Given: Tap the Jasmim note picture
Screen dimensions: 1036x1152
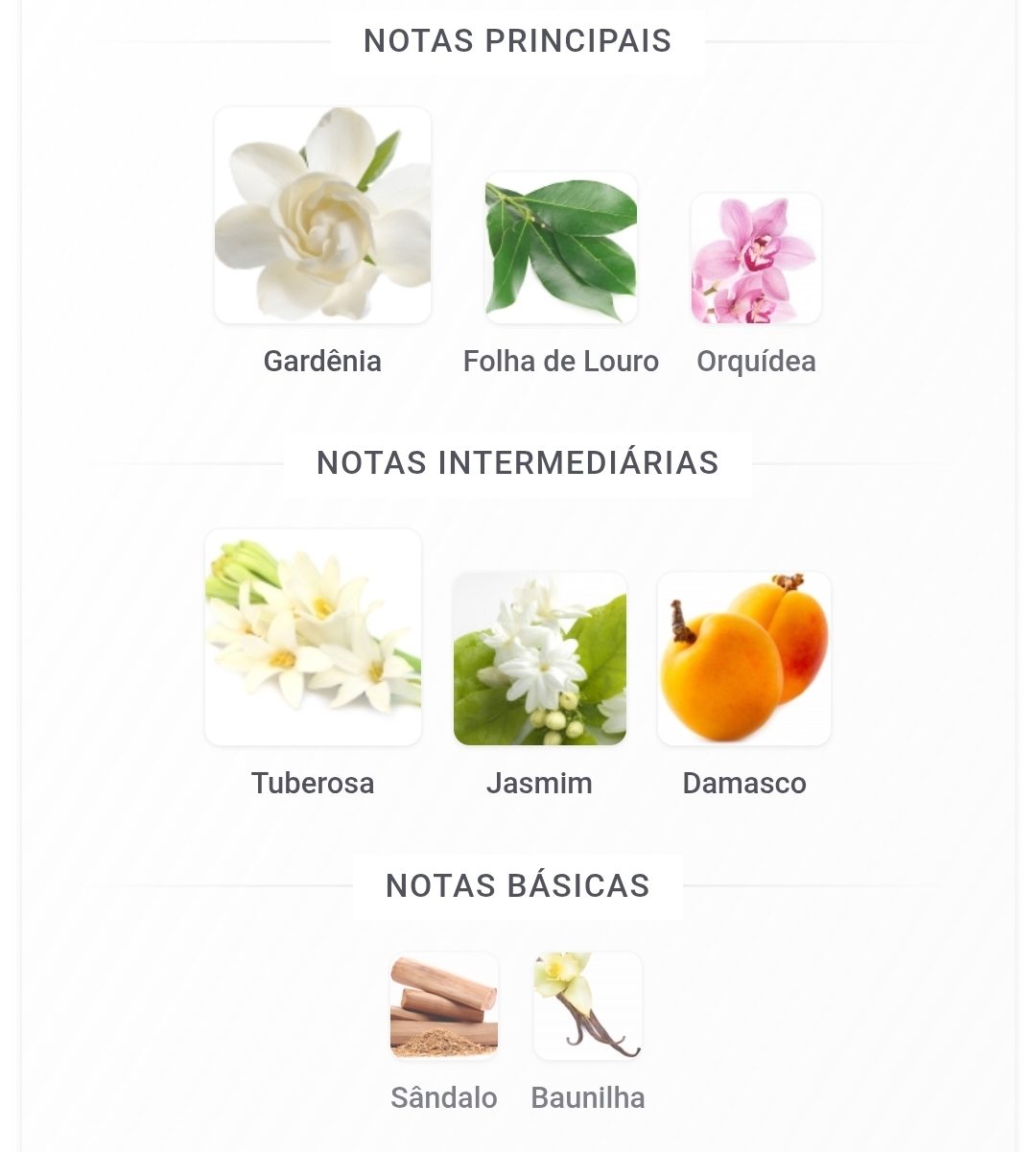Looking at the screenshot, I should tap(539, 659).
